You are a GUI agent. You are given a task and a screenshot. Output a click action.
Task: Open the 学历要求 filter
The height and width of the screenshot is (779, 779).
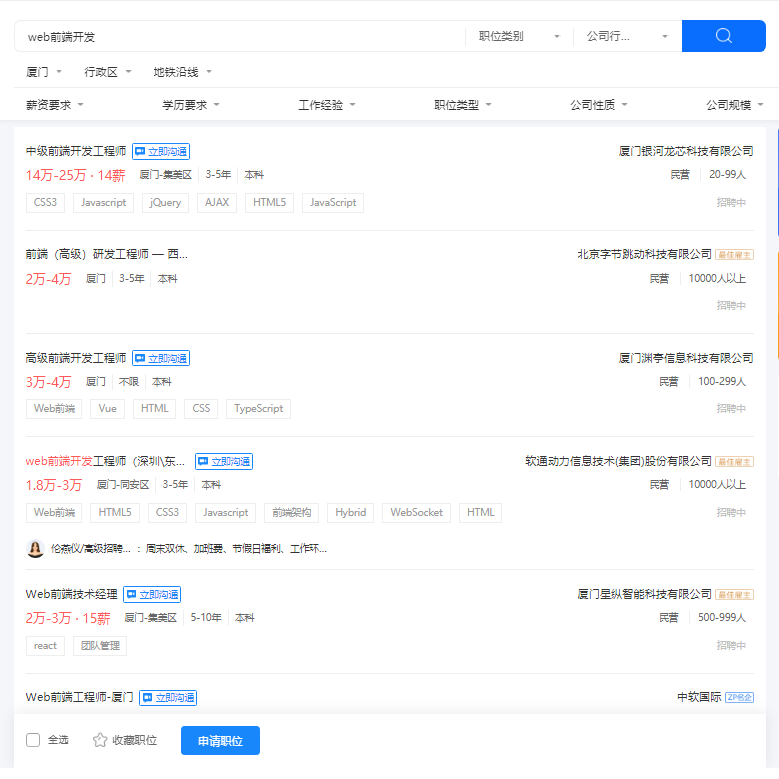coord(191,105)
